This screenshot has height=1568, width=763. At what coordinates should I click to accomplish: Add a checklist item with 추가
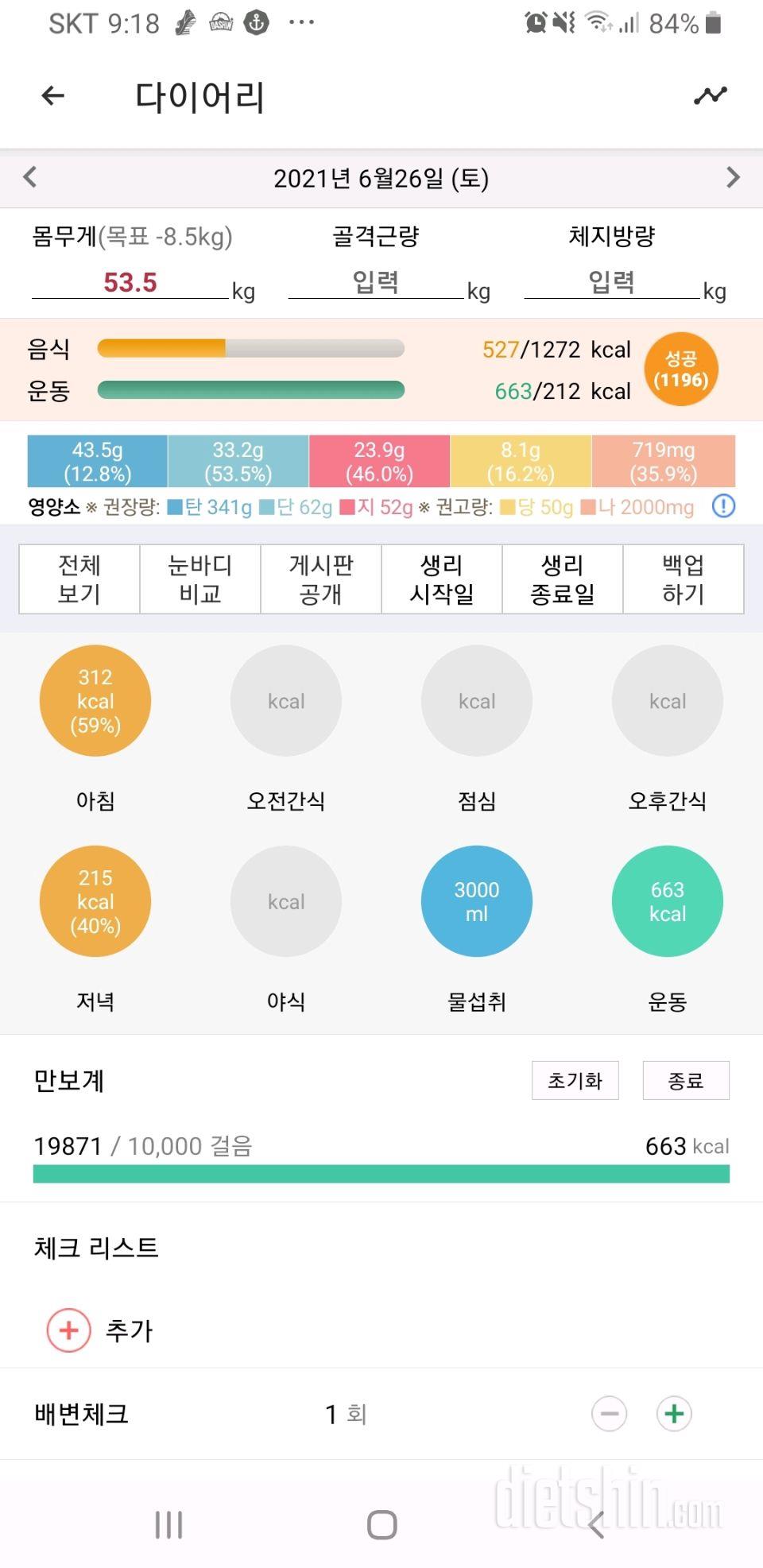pyautogui.click(x=69, y=1330)
